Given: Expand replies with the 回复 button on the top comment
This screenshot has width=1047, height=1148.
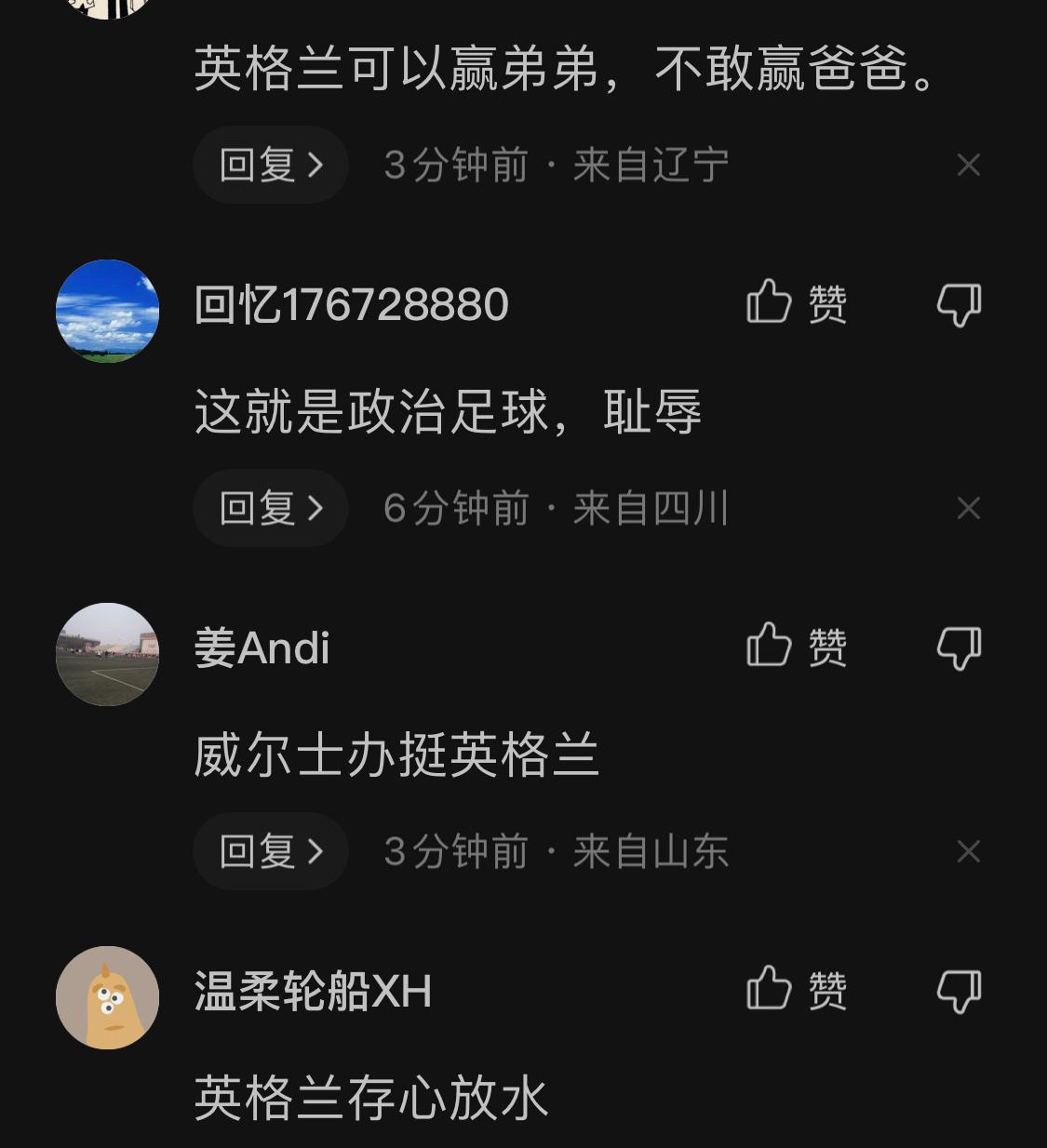Looking at the screenshot, I should [x=270, y=164].
